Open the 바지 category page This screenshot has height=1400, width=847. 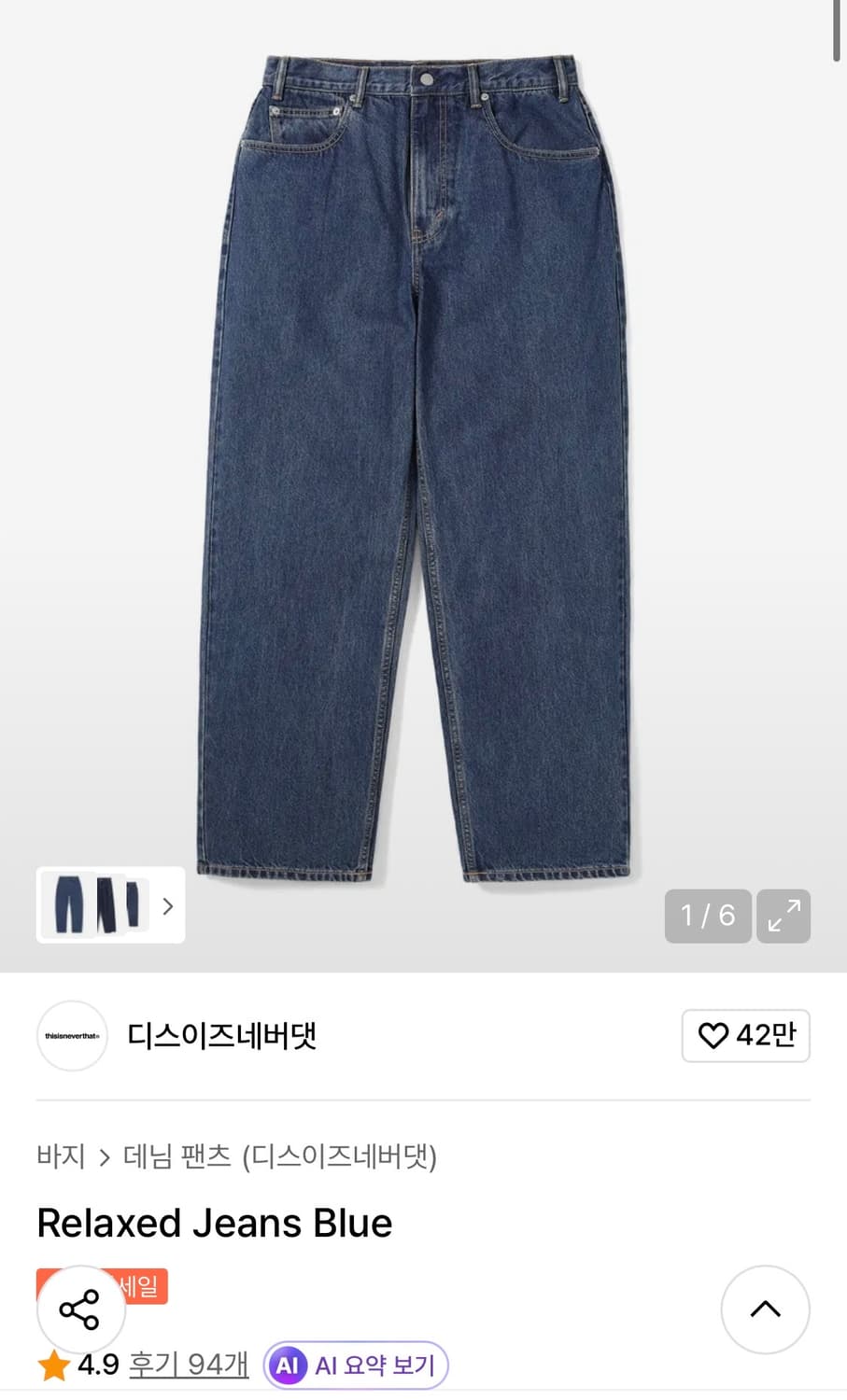click(62, 1156)
